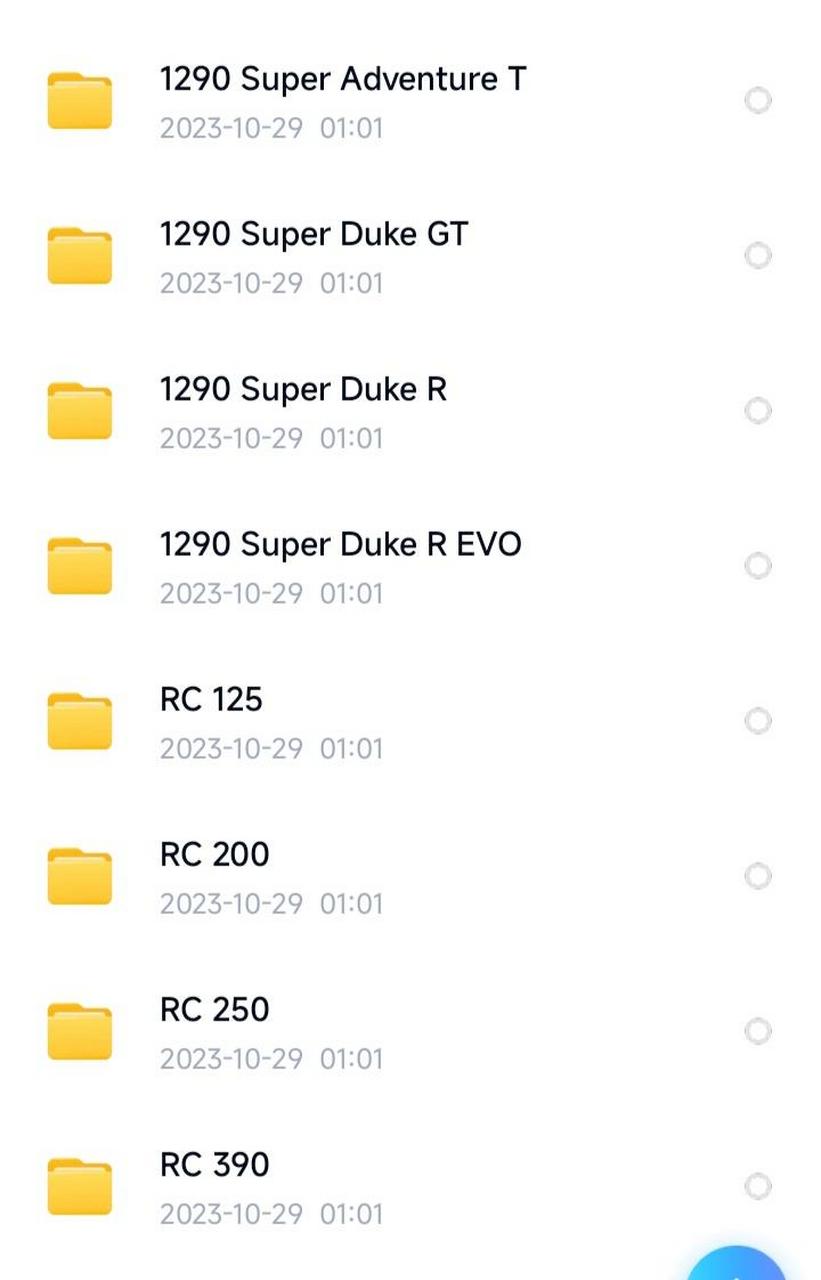Select RC 200 using its circle

tap(758, 876)
